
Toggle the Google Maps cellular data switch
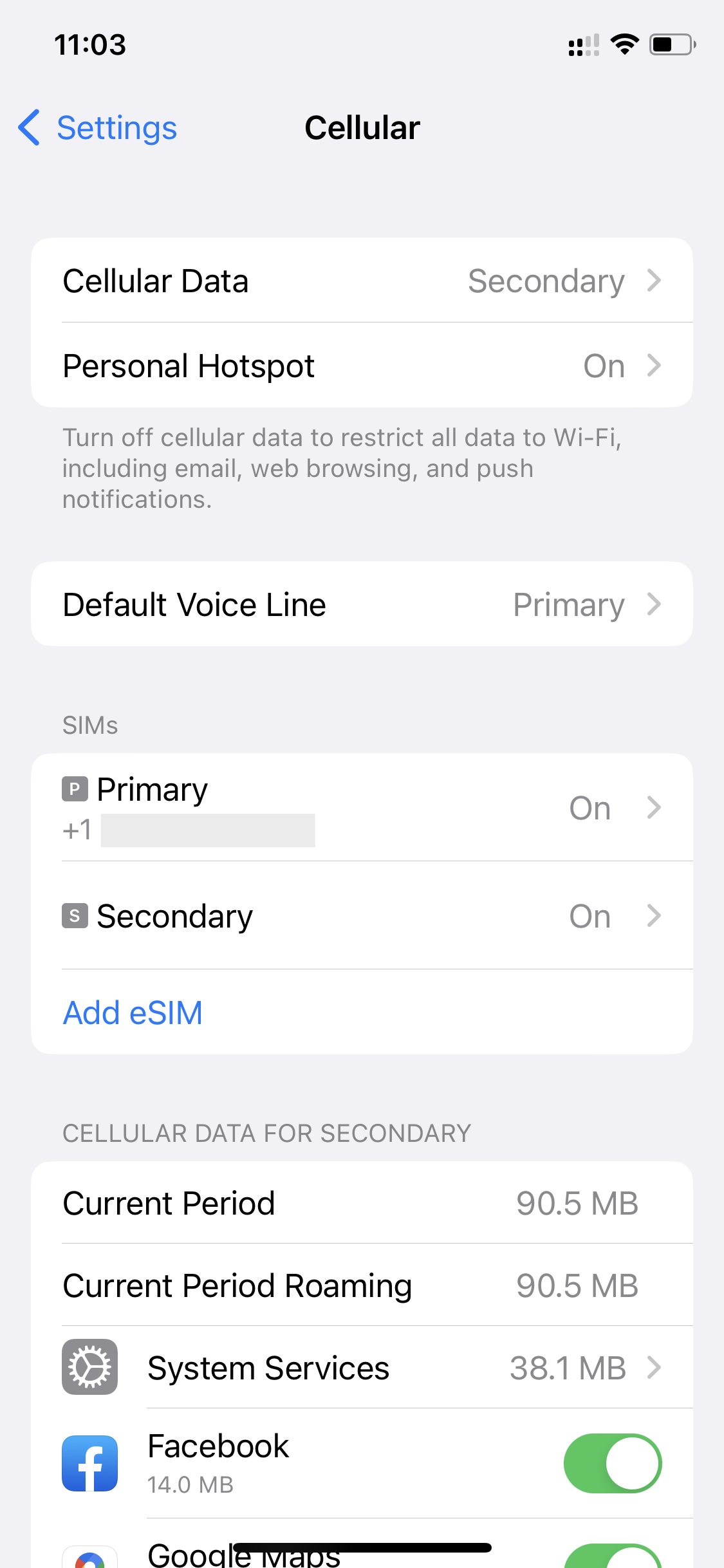613,1556
